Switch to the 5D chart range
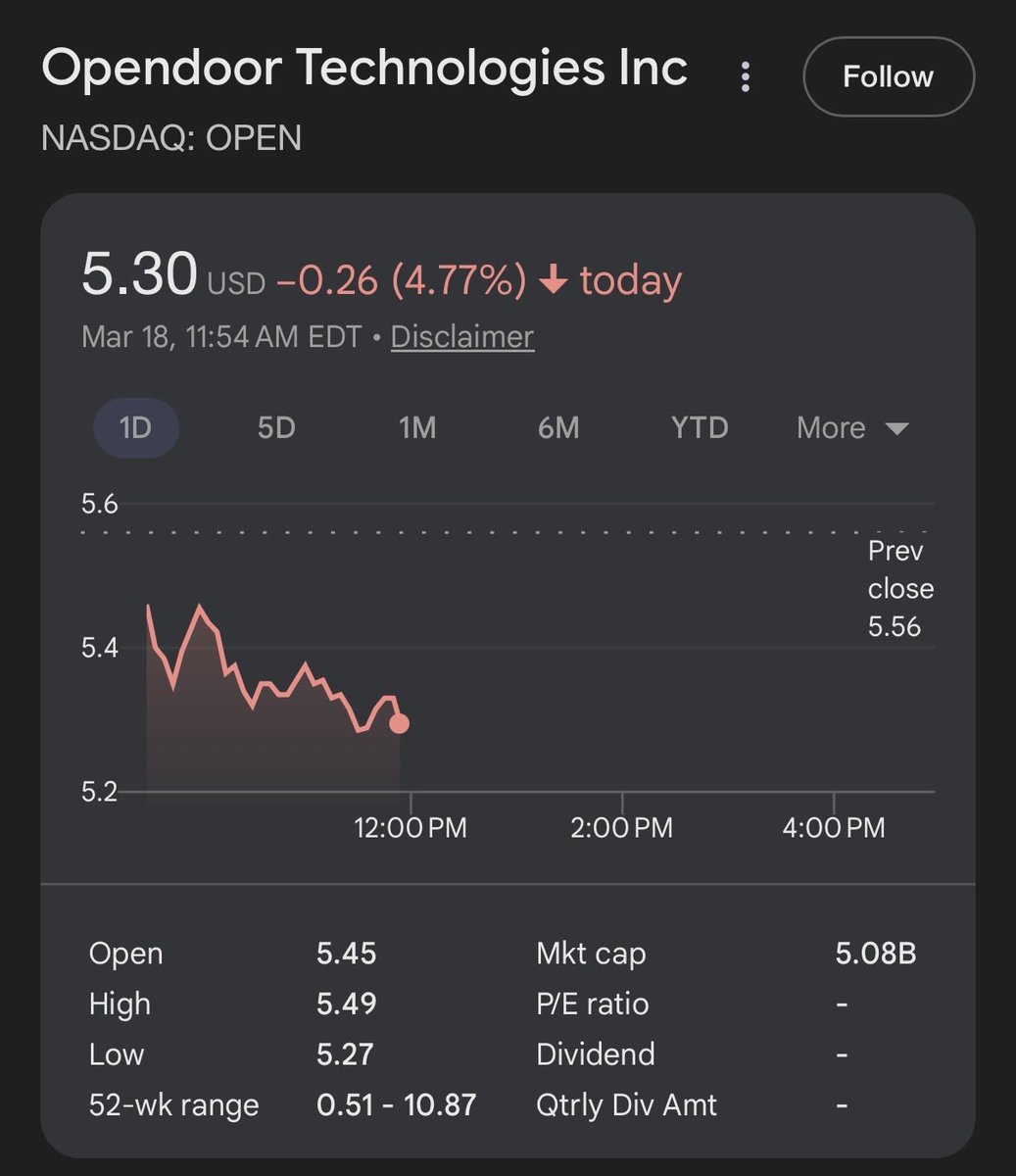Viewport: 1016px width, 1176px height. click(276, 428)
